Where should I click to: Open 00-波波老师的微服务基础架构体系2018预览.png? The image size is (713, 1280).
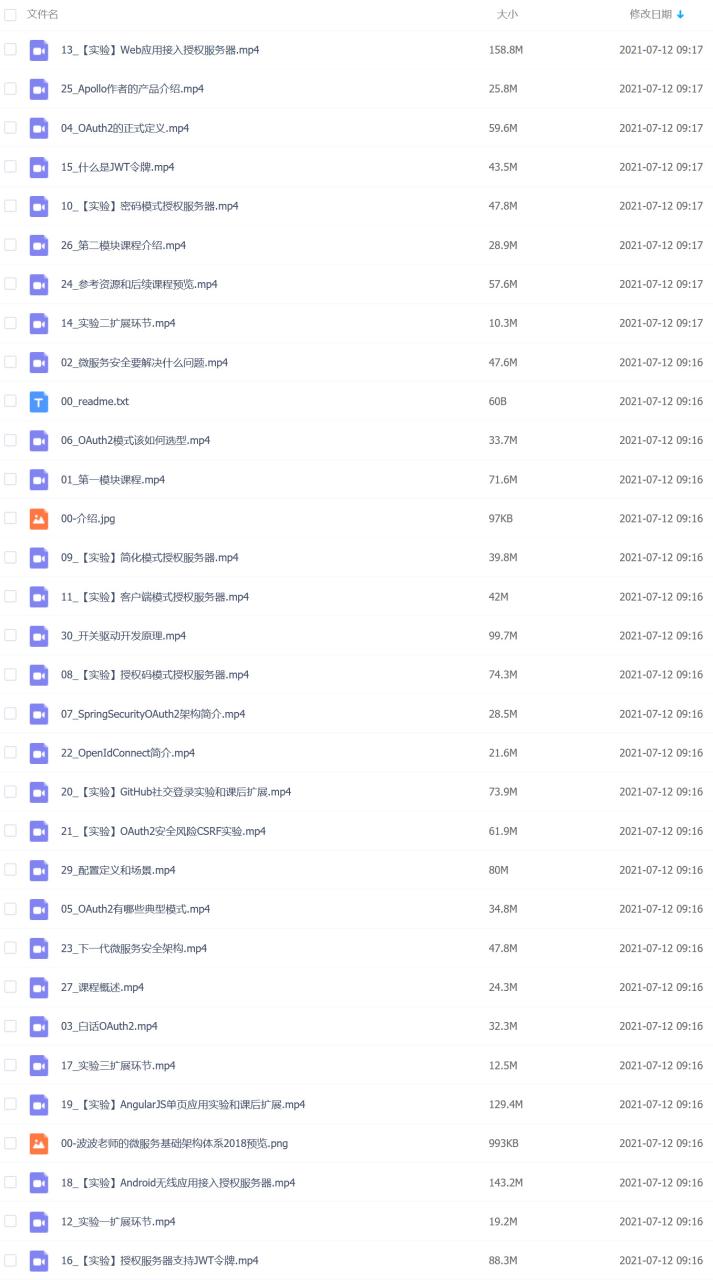click(x=174, y=1143)
